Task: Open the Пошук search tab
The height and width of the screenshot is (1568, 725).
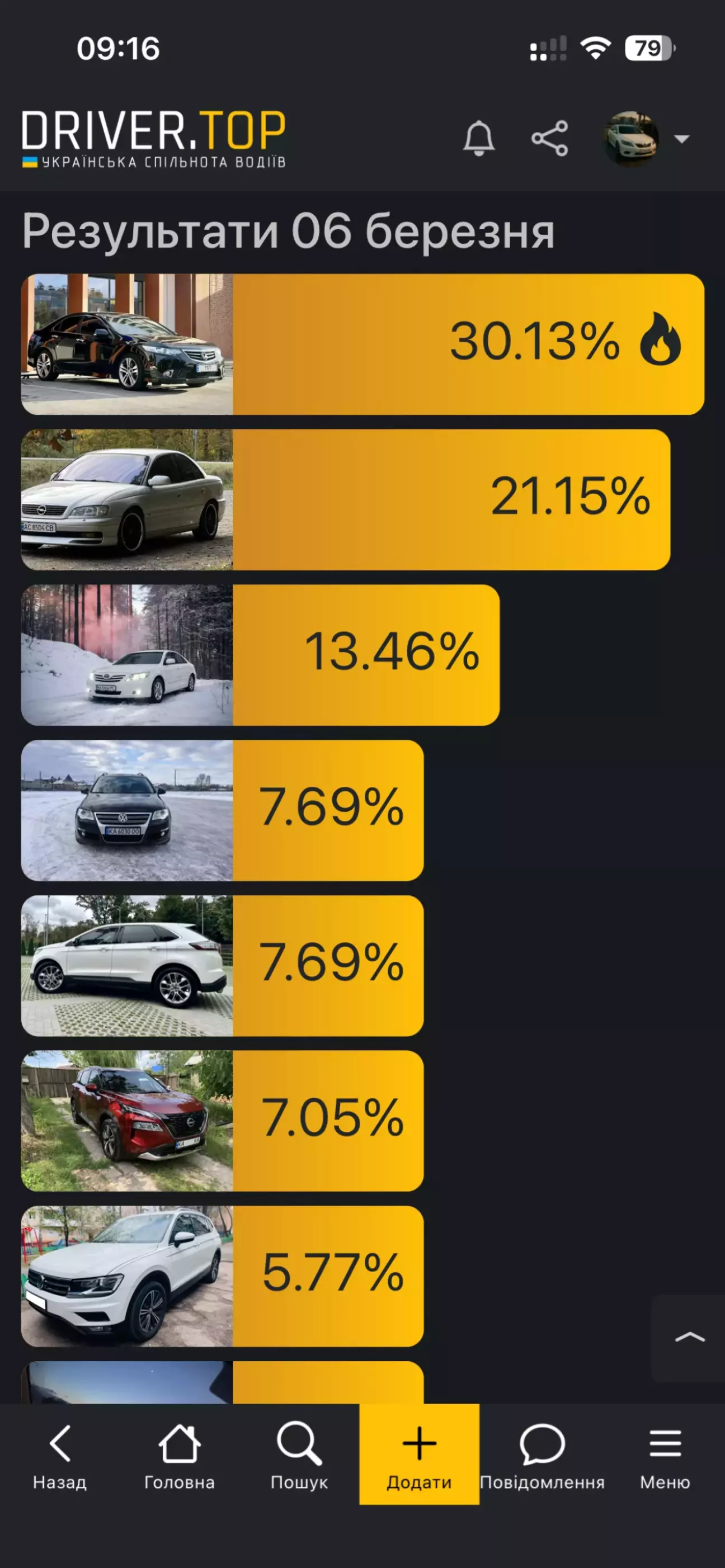Action: 299,1456
